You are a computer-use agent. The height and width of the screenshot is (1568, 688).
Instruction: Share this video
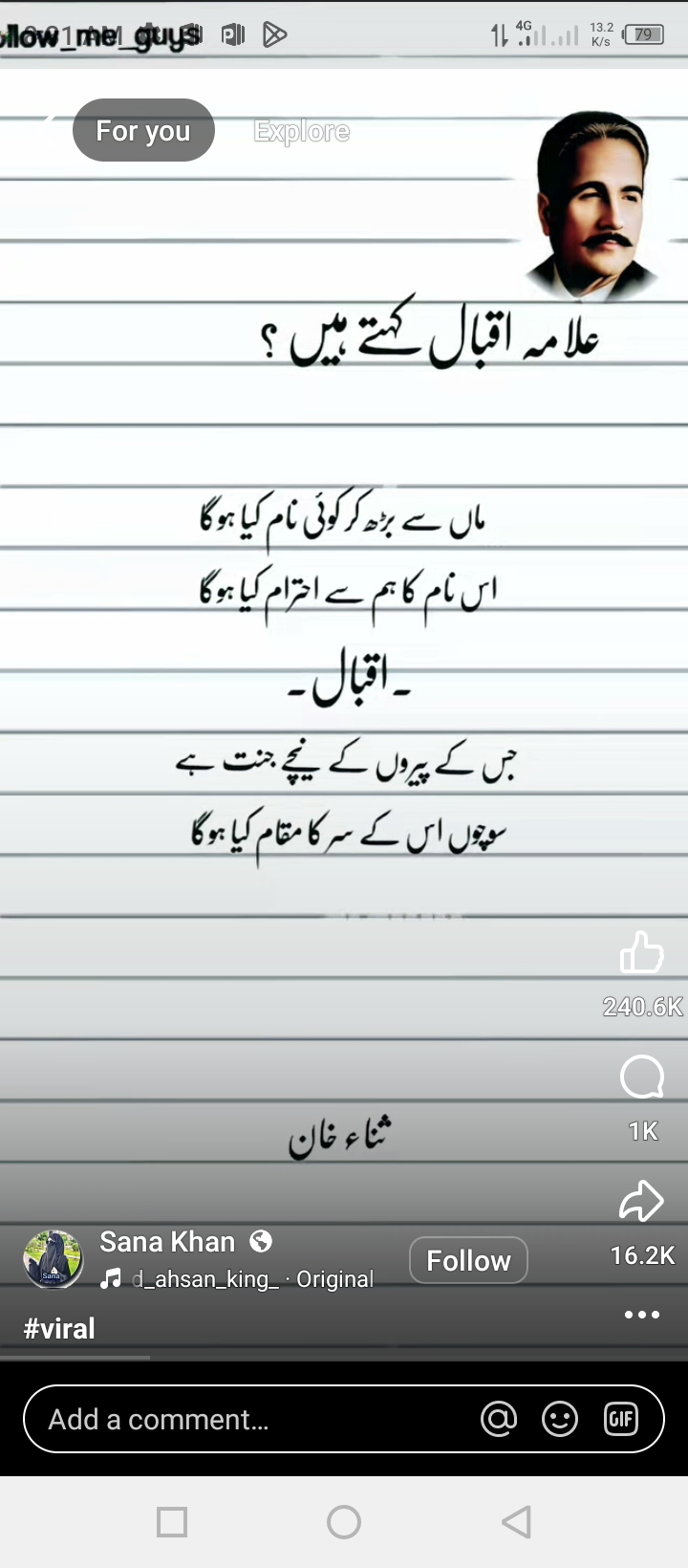(x=641, y=1202)
